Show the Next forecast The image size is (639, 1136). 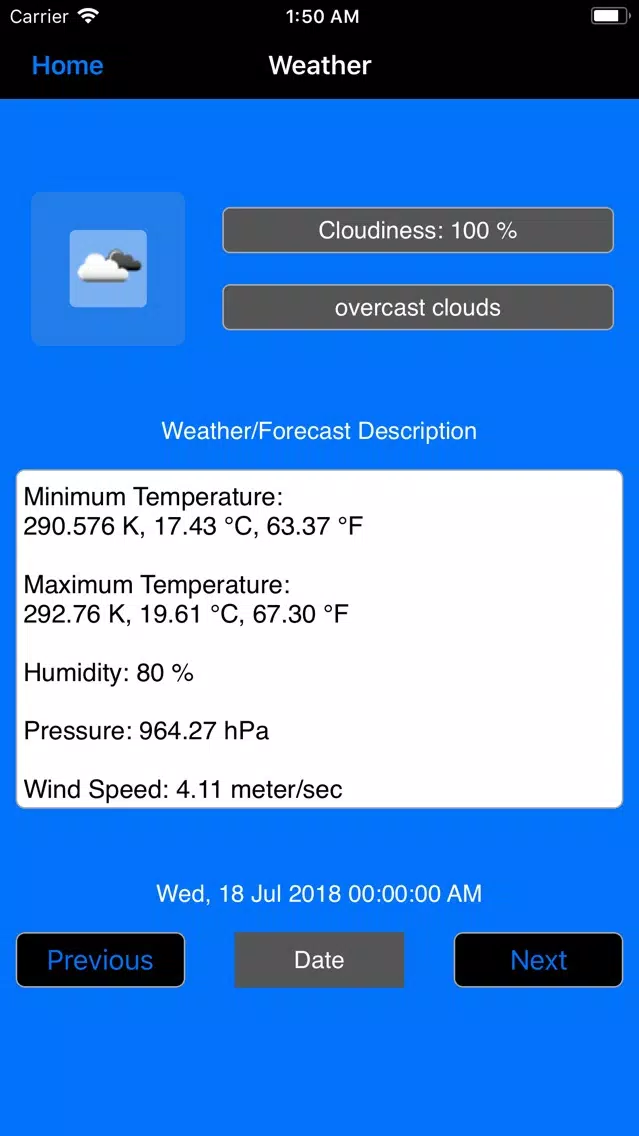click(538, 960)
